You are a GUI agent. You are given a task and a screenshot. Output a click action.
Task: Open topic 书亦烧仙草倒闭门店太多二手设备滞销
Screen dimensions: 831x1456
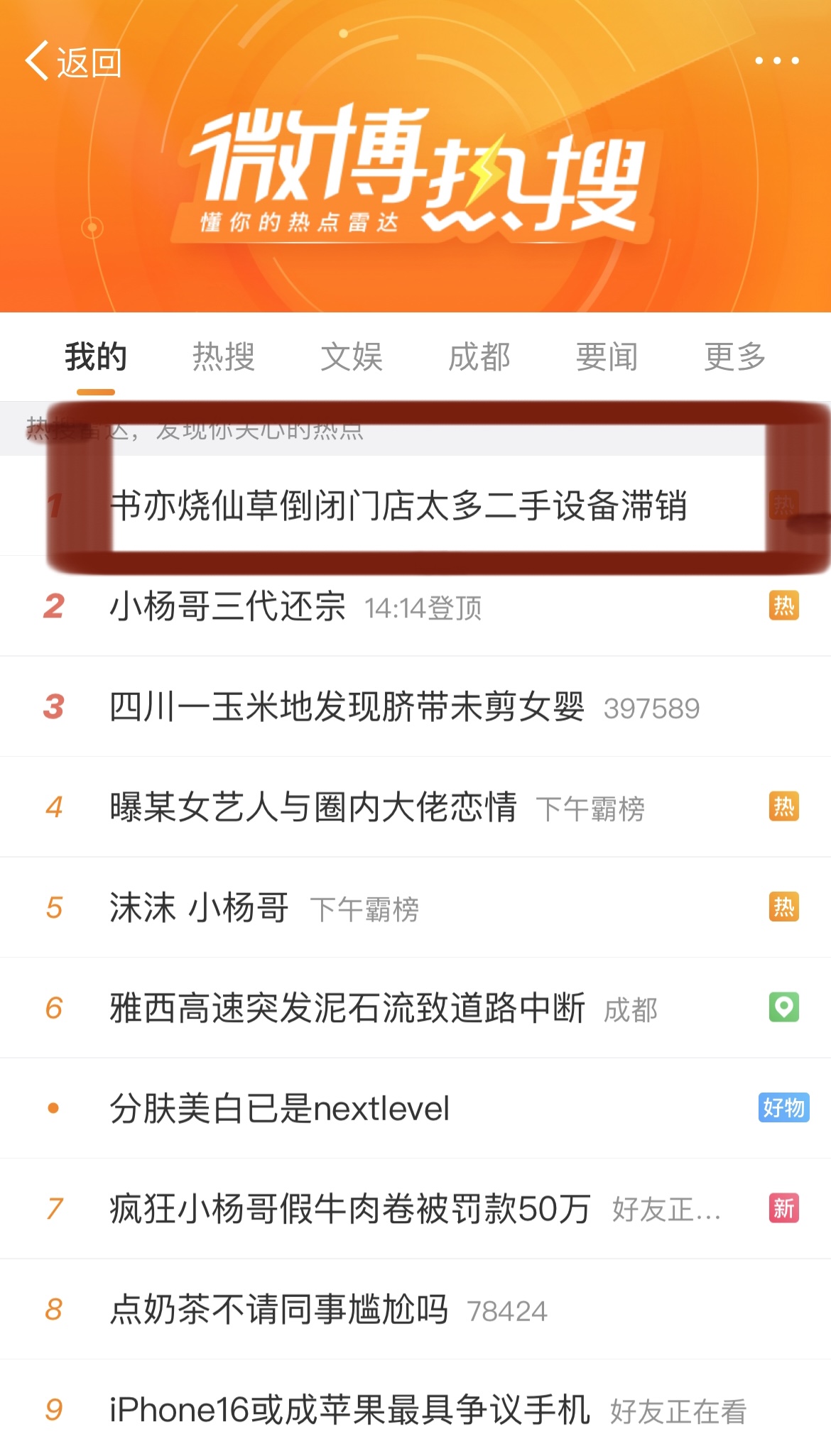[x=398, y=506]
